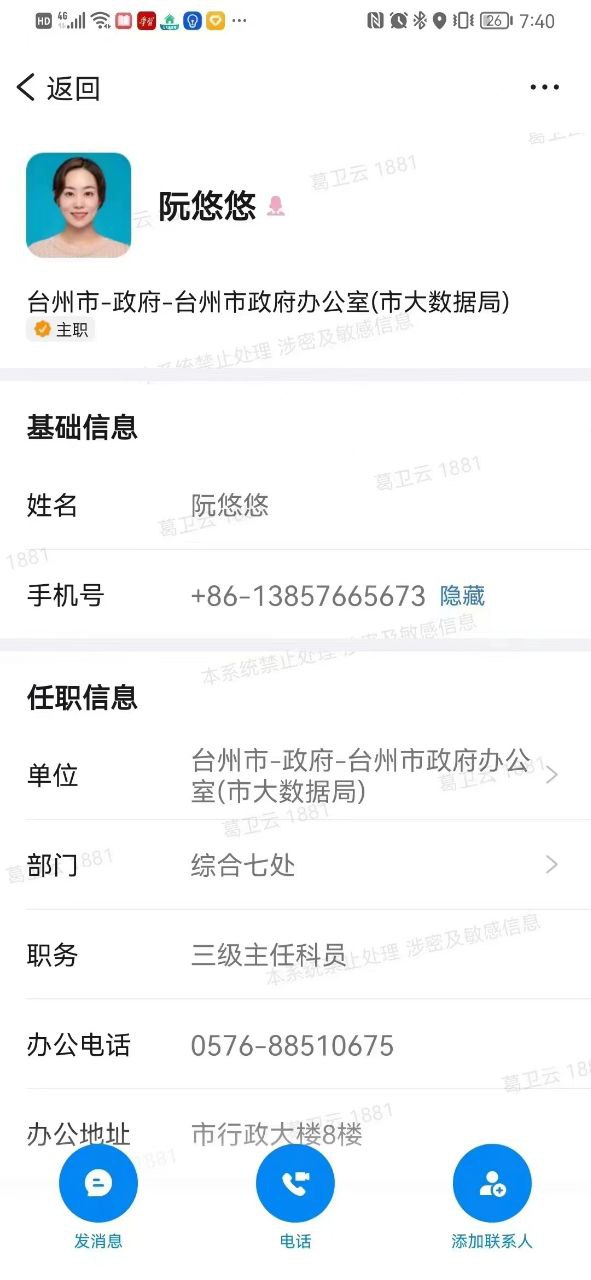Open the 单位 row details
This screenshot has width=591, height=1280.
click(x=295, y=775)
